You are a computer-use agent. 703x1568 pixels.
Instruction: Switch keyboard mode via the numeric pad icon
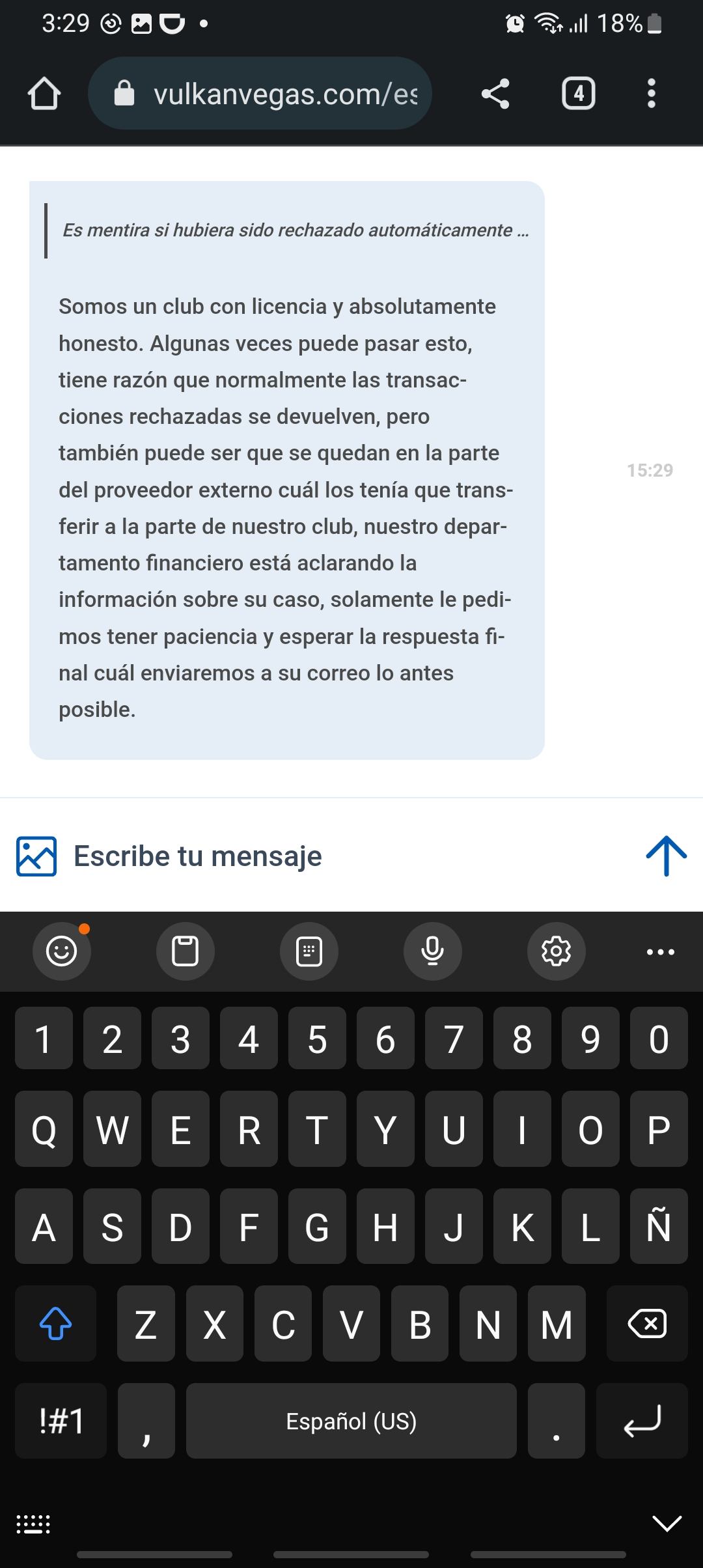point(309,951)
